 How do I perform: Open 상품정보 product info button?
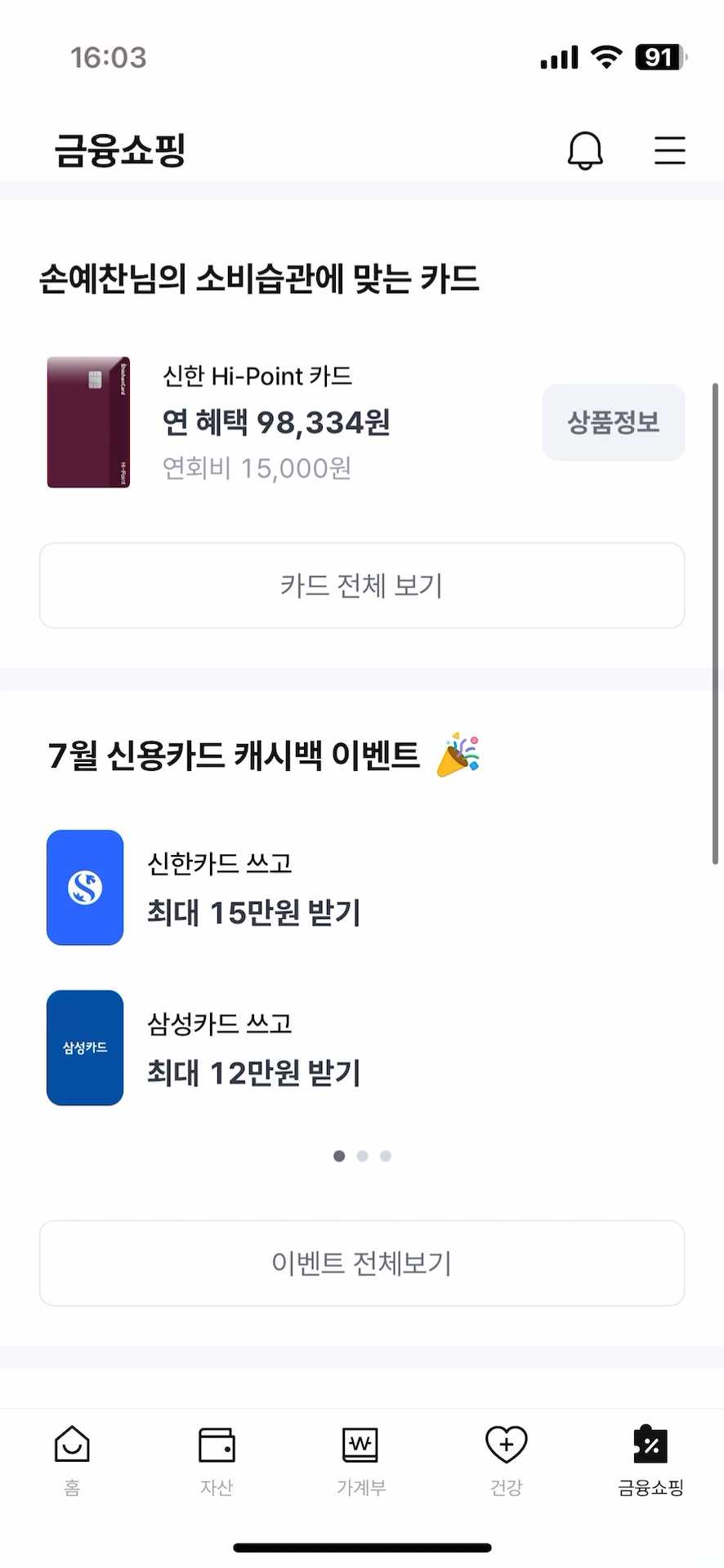613,422
